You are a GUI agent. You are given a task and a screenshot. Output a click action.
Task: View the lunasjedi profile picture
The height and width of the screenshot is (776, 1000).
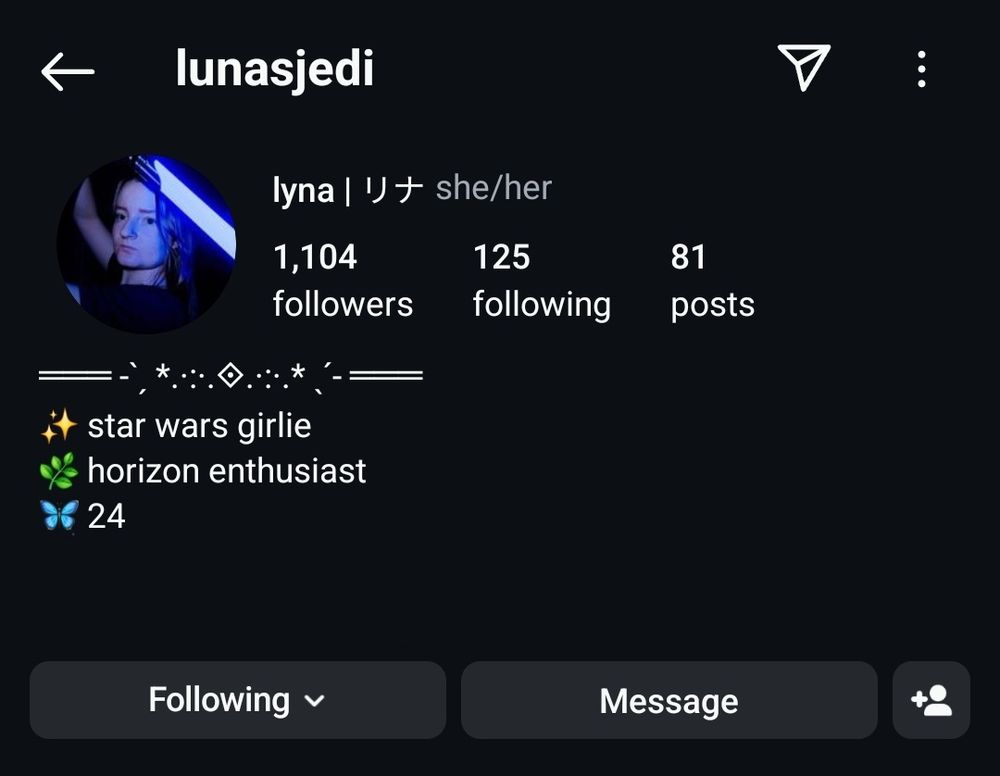pos(146,244)
